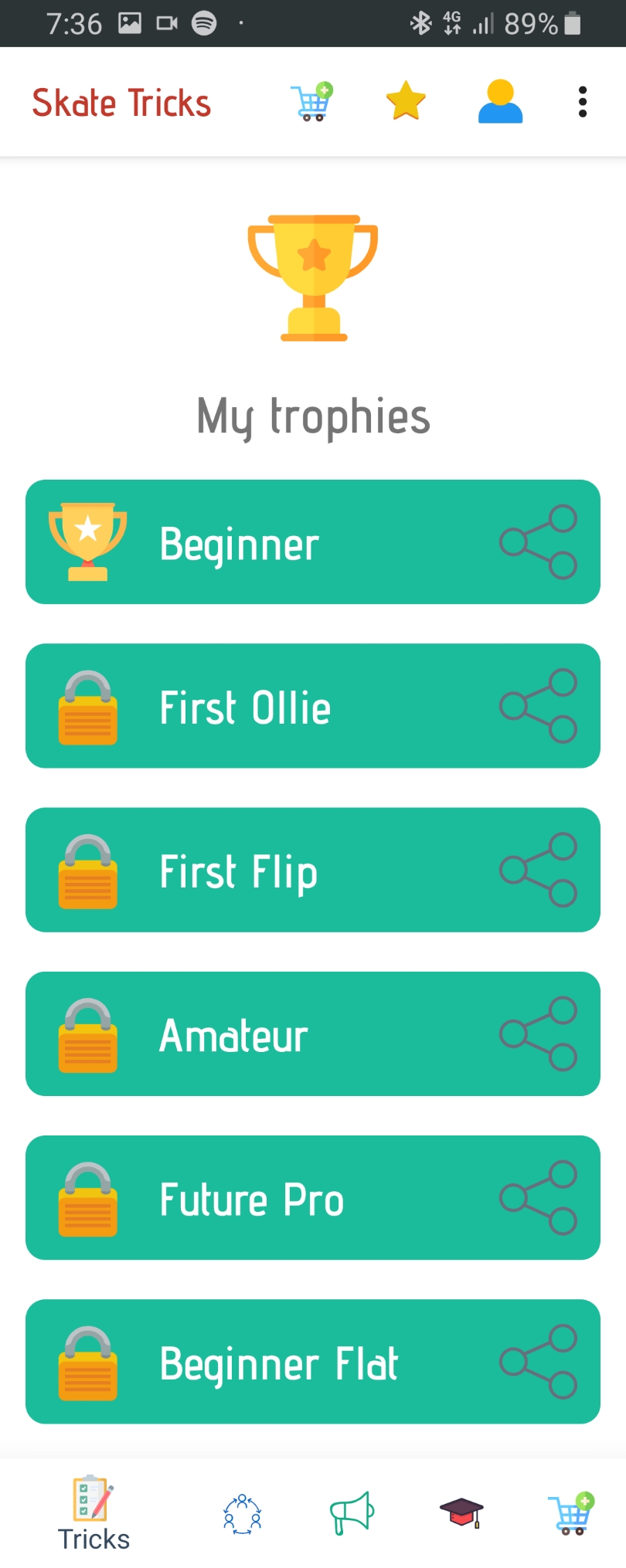Switch to the community people tab
The height and width of the screenshot is (1568, 626).
click(x=242, y=1514)
